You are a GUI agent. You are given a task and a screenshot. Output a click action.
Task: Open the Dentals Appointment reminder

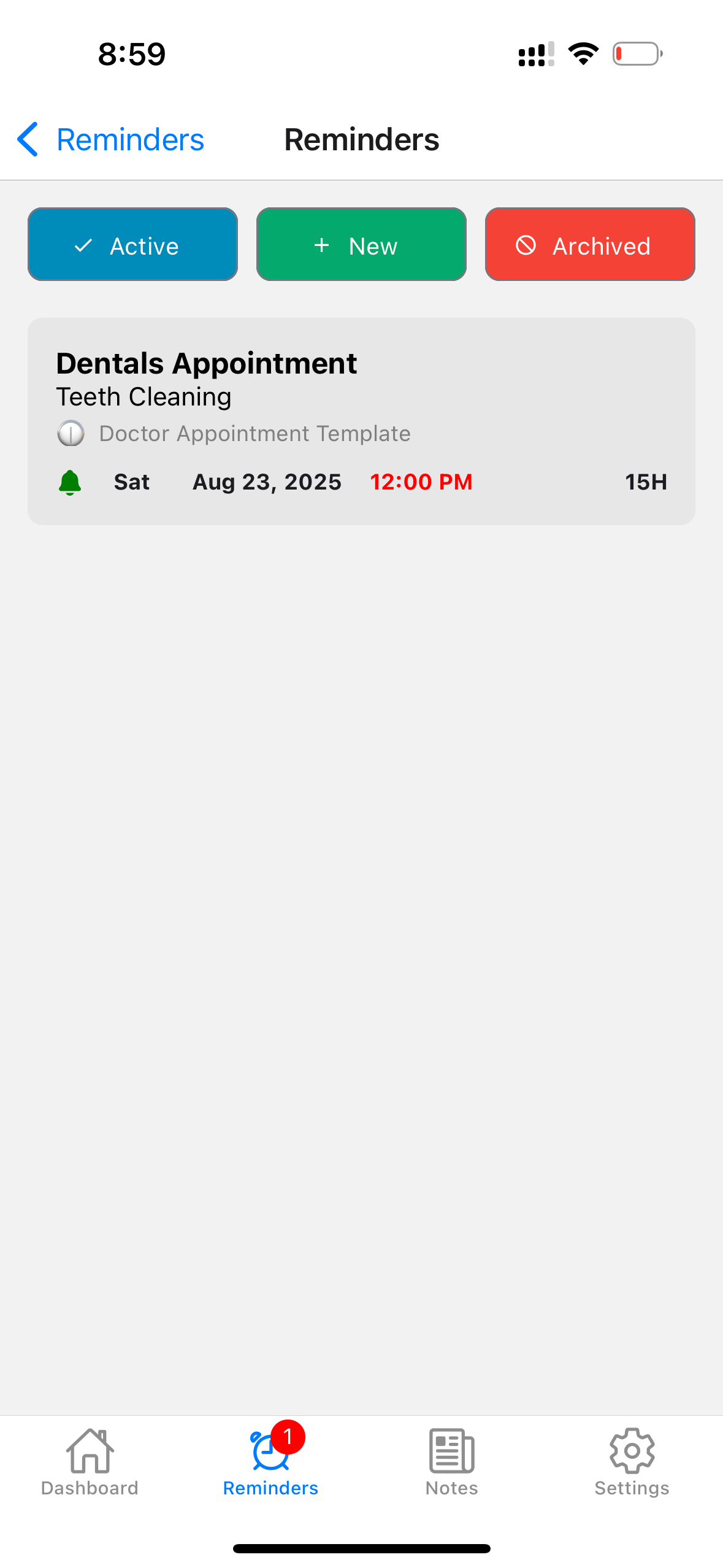[x=361, y=421]
